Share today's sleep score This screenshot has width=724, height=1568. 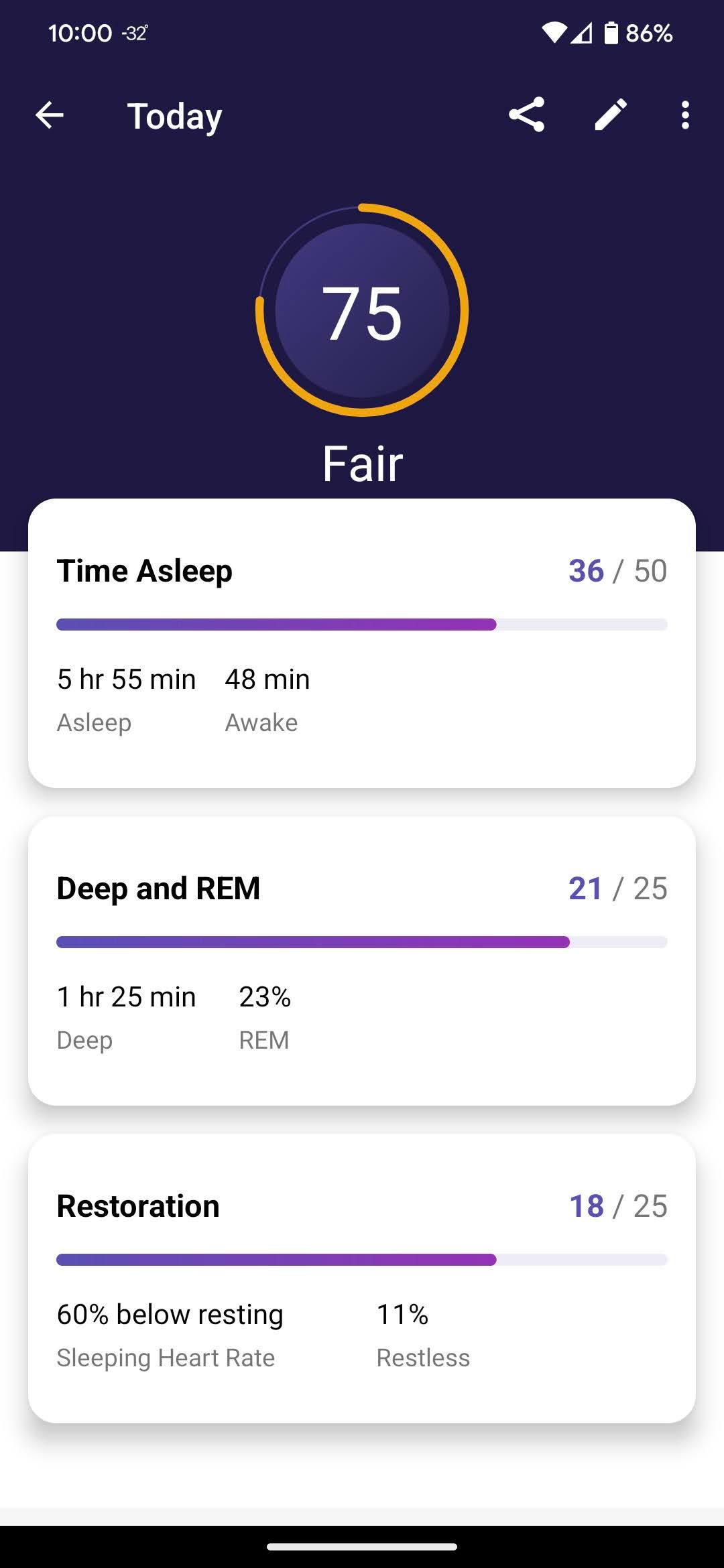[x=526, y=115]
